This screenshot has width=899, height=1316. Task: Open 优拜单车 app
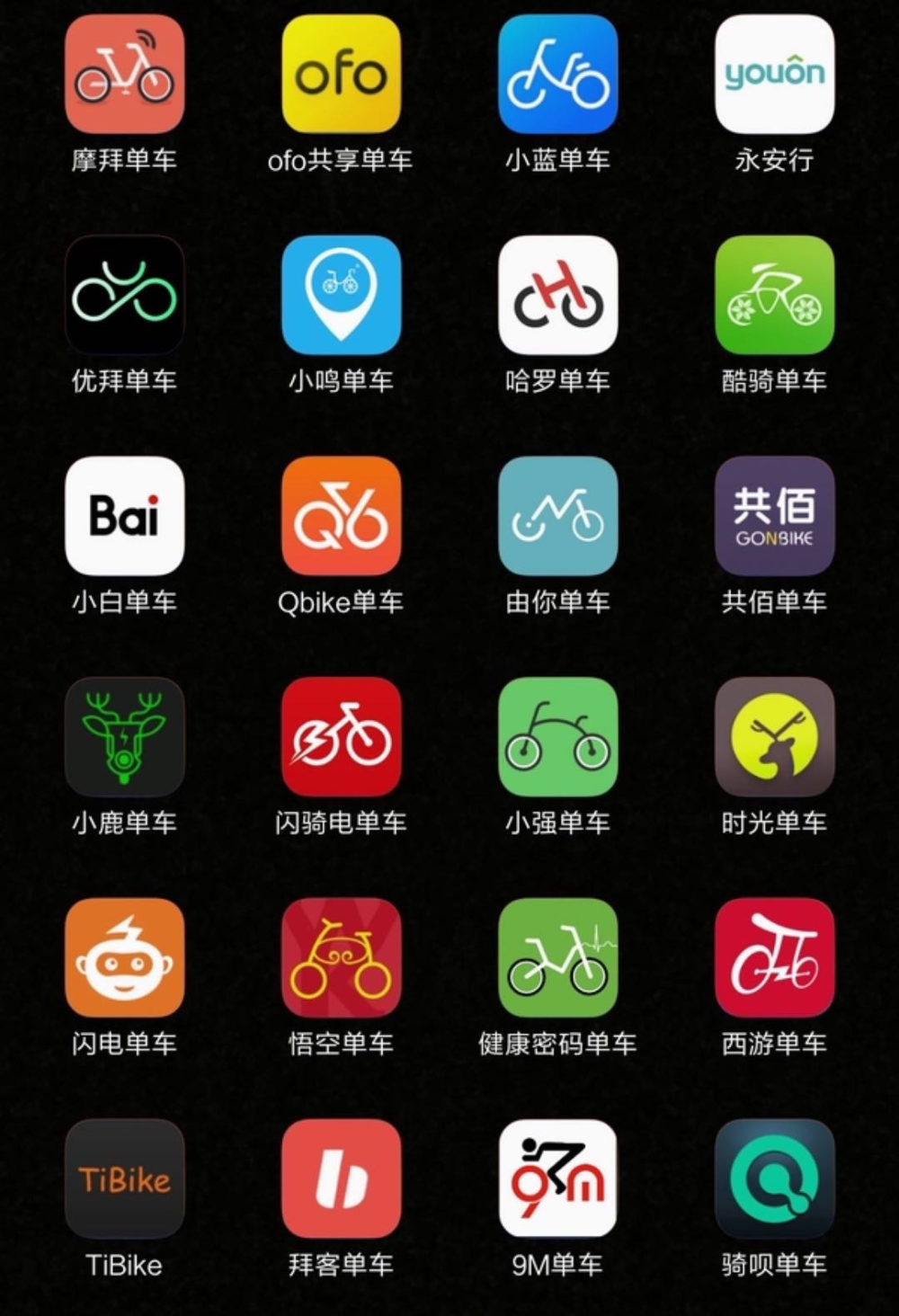pos(124,295)
